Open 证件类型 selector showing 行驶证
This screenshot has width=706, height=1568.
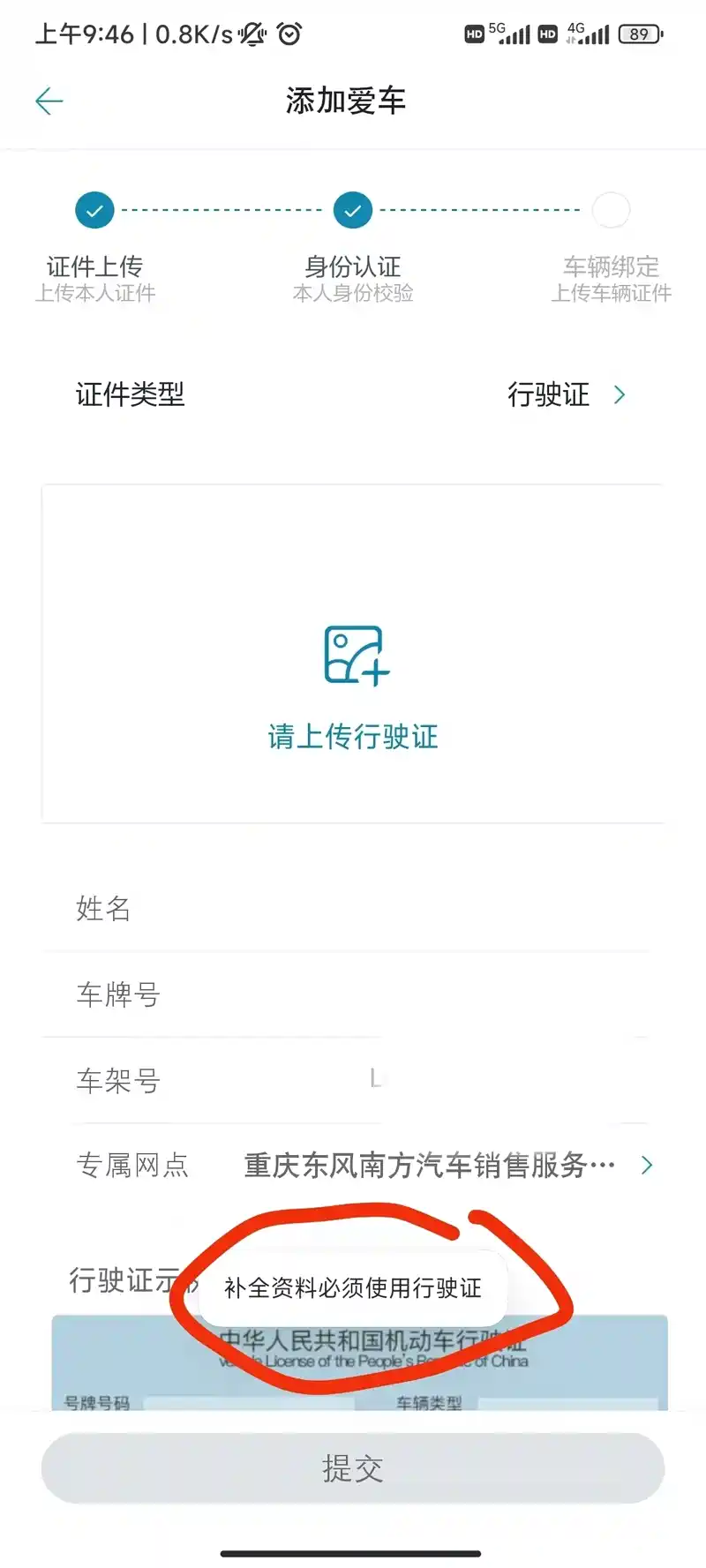click(565, 394)
